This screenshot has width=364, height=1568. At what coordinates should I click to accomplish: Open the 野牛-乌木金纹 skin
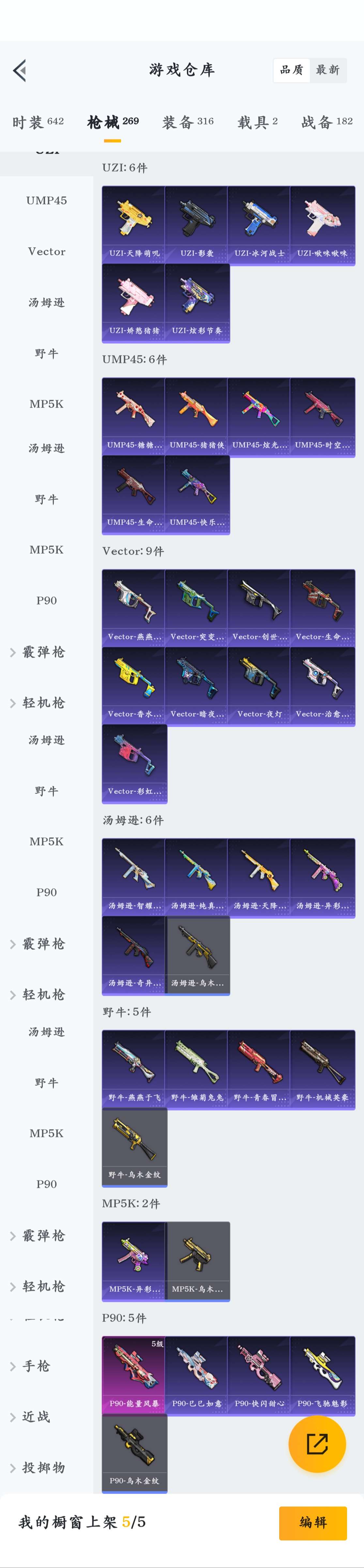coord(134,1146)
